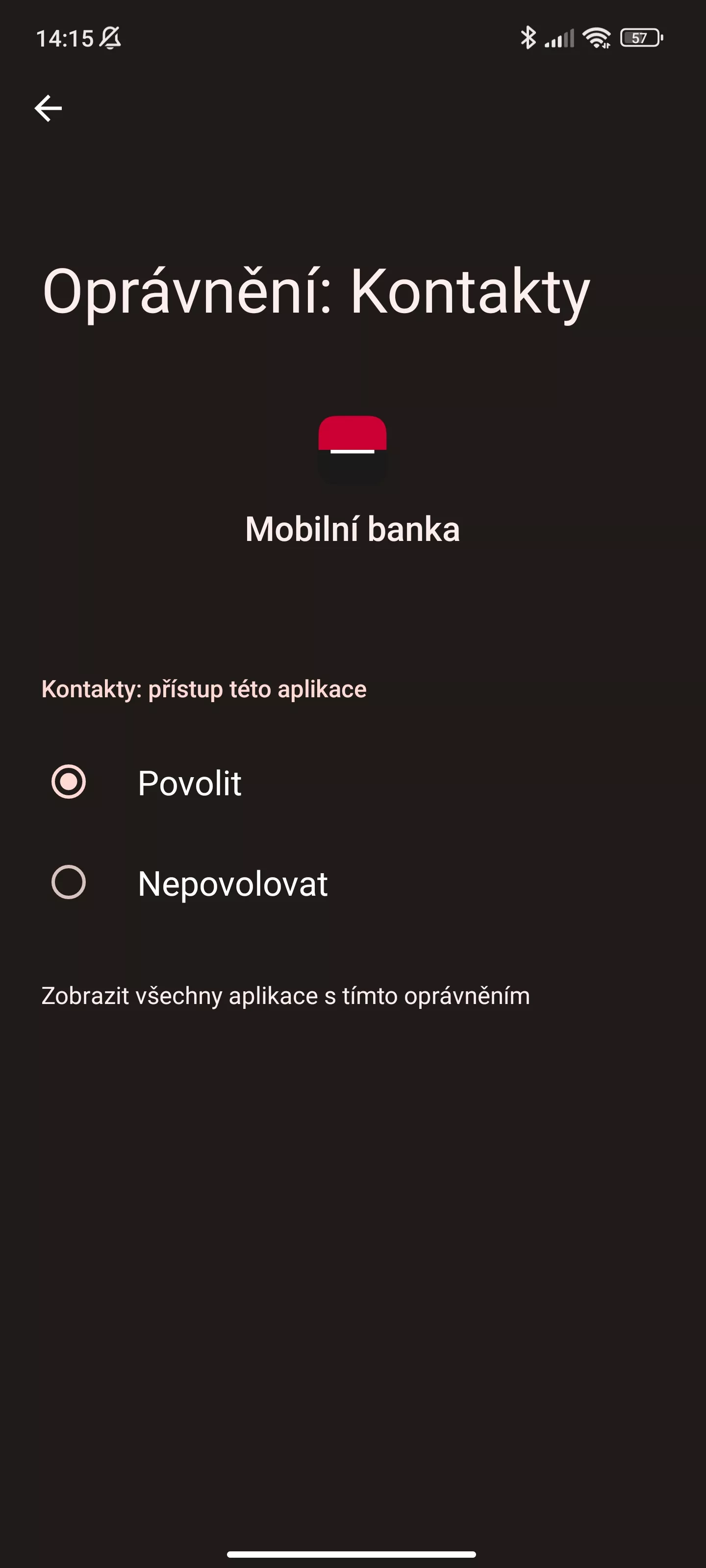
Task: Choose Nepovolovat for contacts access
Action: point(353,882)
